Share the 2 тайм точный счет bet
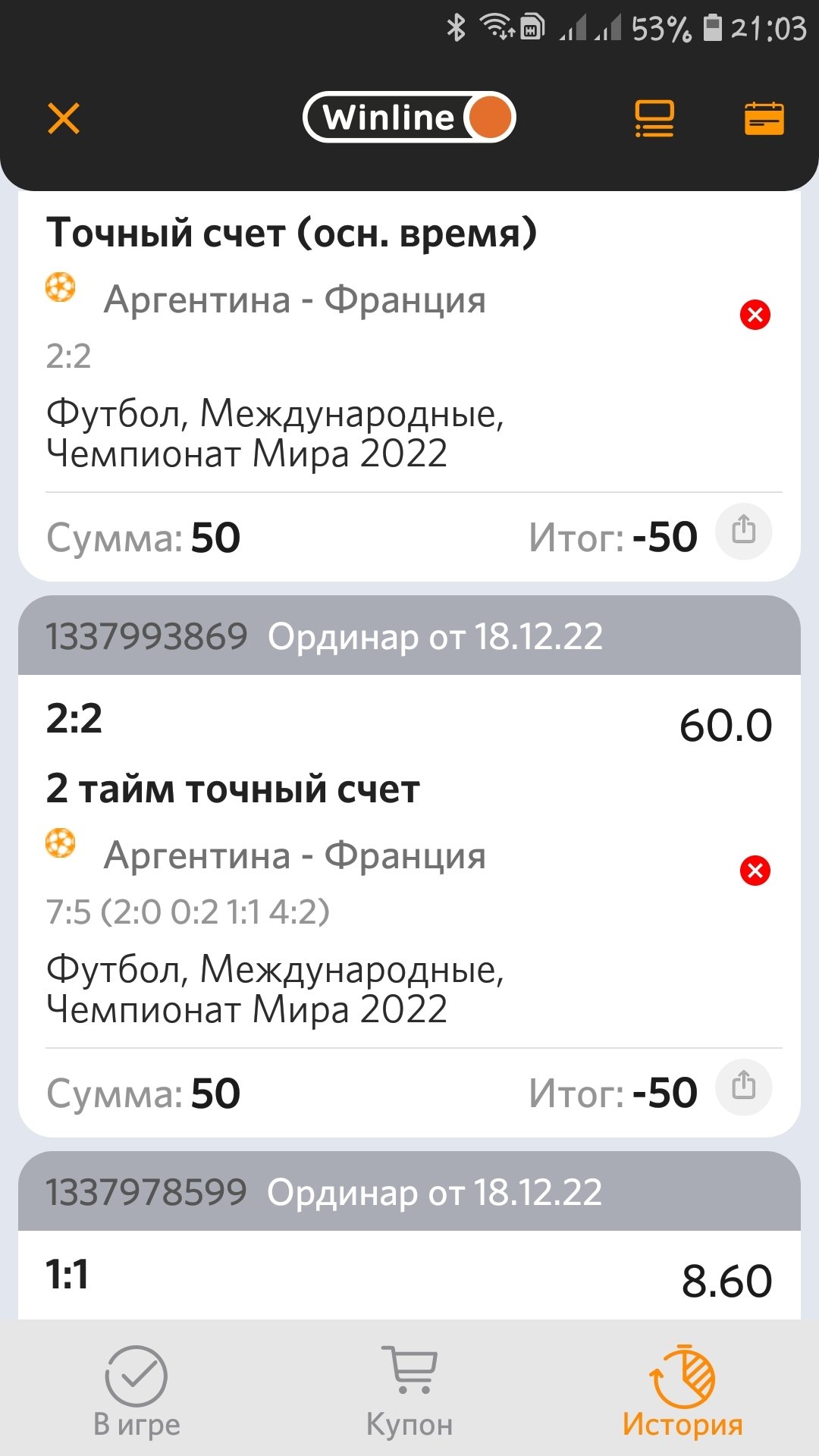The width and height of the screenshot is (819, 1456). click(x=744, y=1087)
